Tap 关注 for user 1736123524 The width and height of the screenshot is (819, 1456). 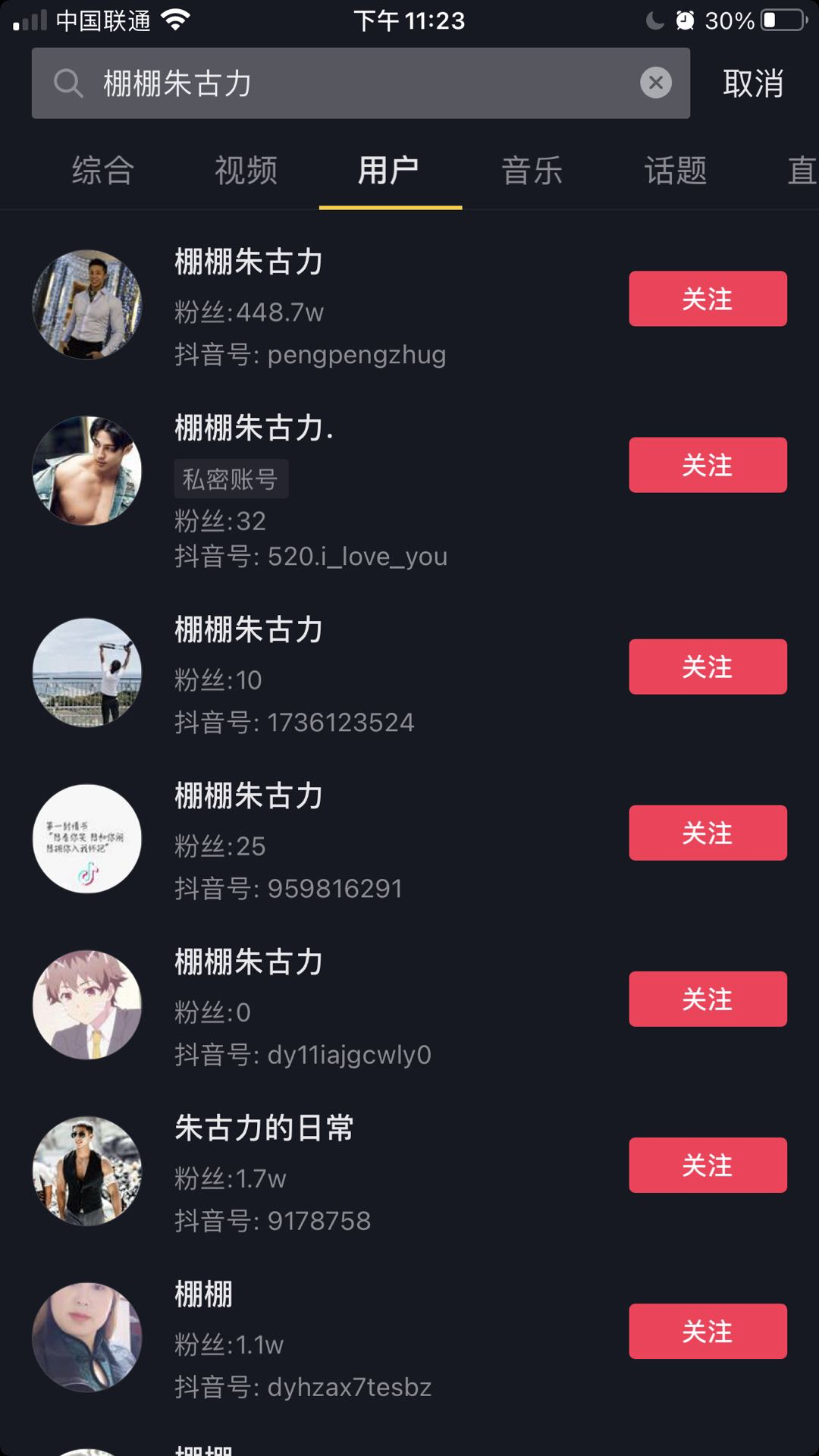(708, 667)
